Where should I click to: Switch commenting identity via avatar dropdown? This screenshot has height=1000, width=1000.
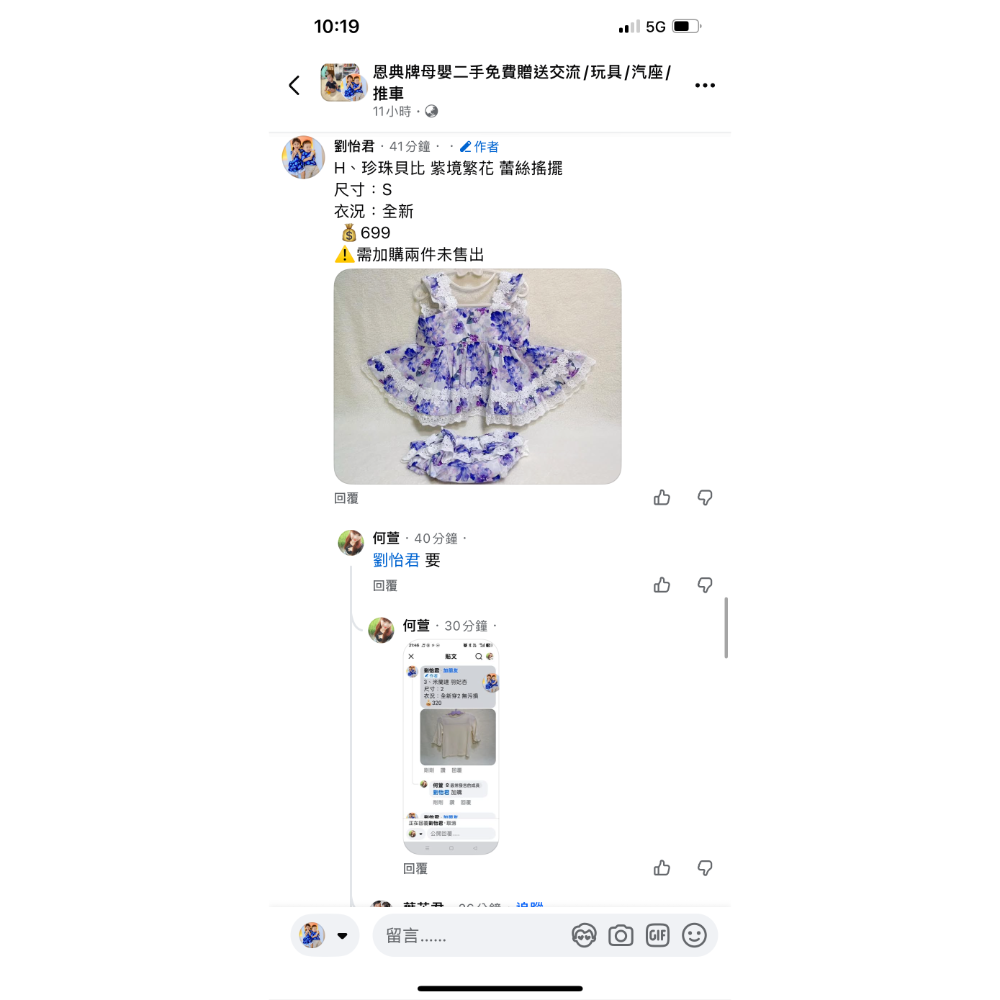[x=325, y=936]
